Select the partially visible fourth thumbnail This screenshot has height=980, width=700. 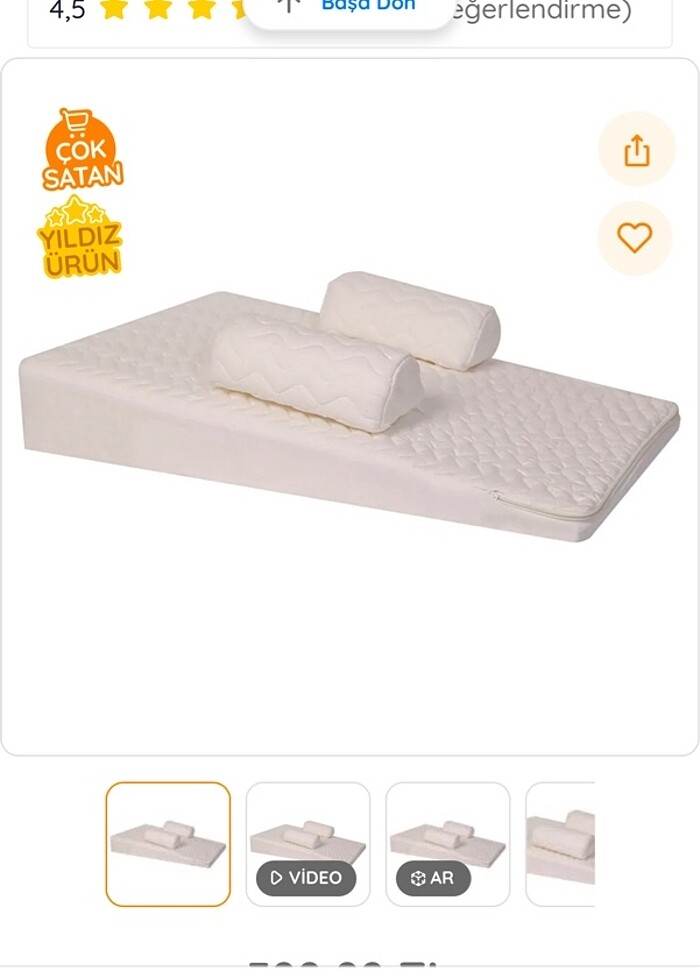tap(561, 844)
